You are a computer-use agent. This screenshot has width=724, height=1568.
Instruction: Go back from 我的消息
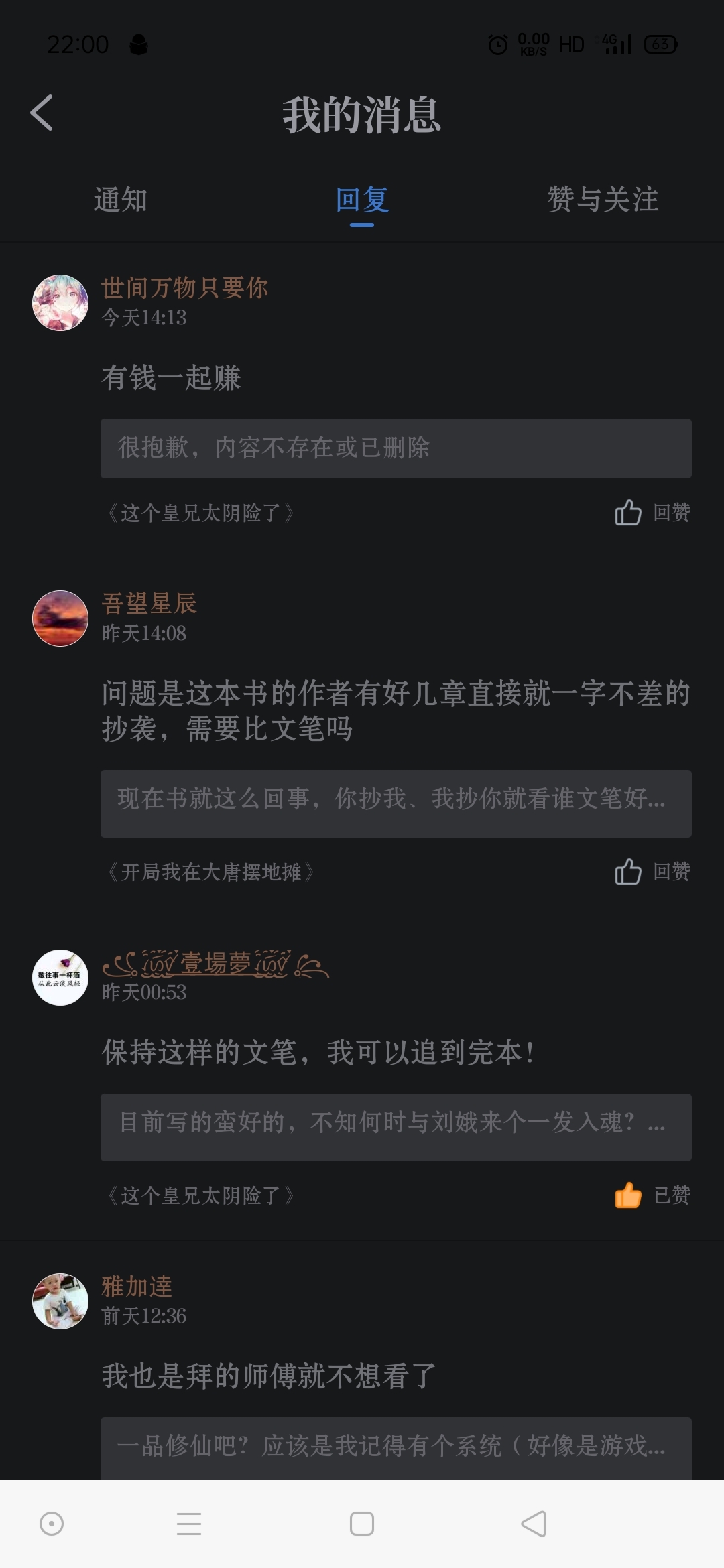tap(42, 113)
